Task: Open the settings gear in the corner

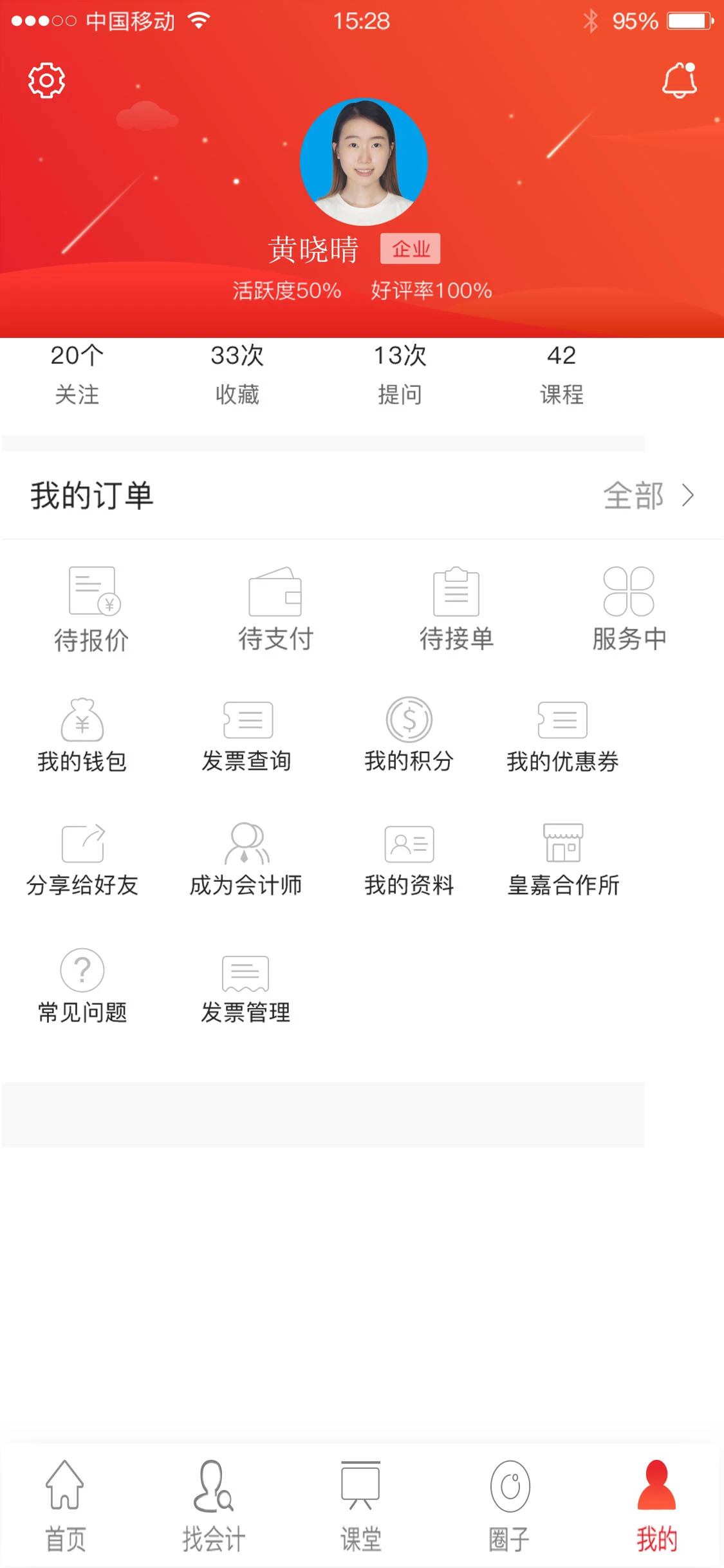Action: 45,80
